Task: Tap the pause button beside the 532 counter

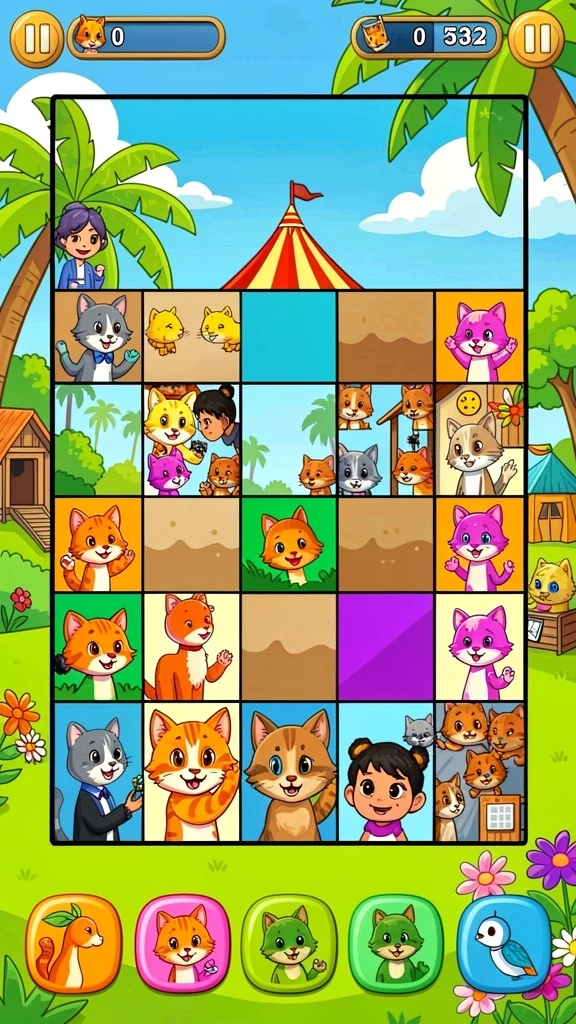Action: (536, 39)
